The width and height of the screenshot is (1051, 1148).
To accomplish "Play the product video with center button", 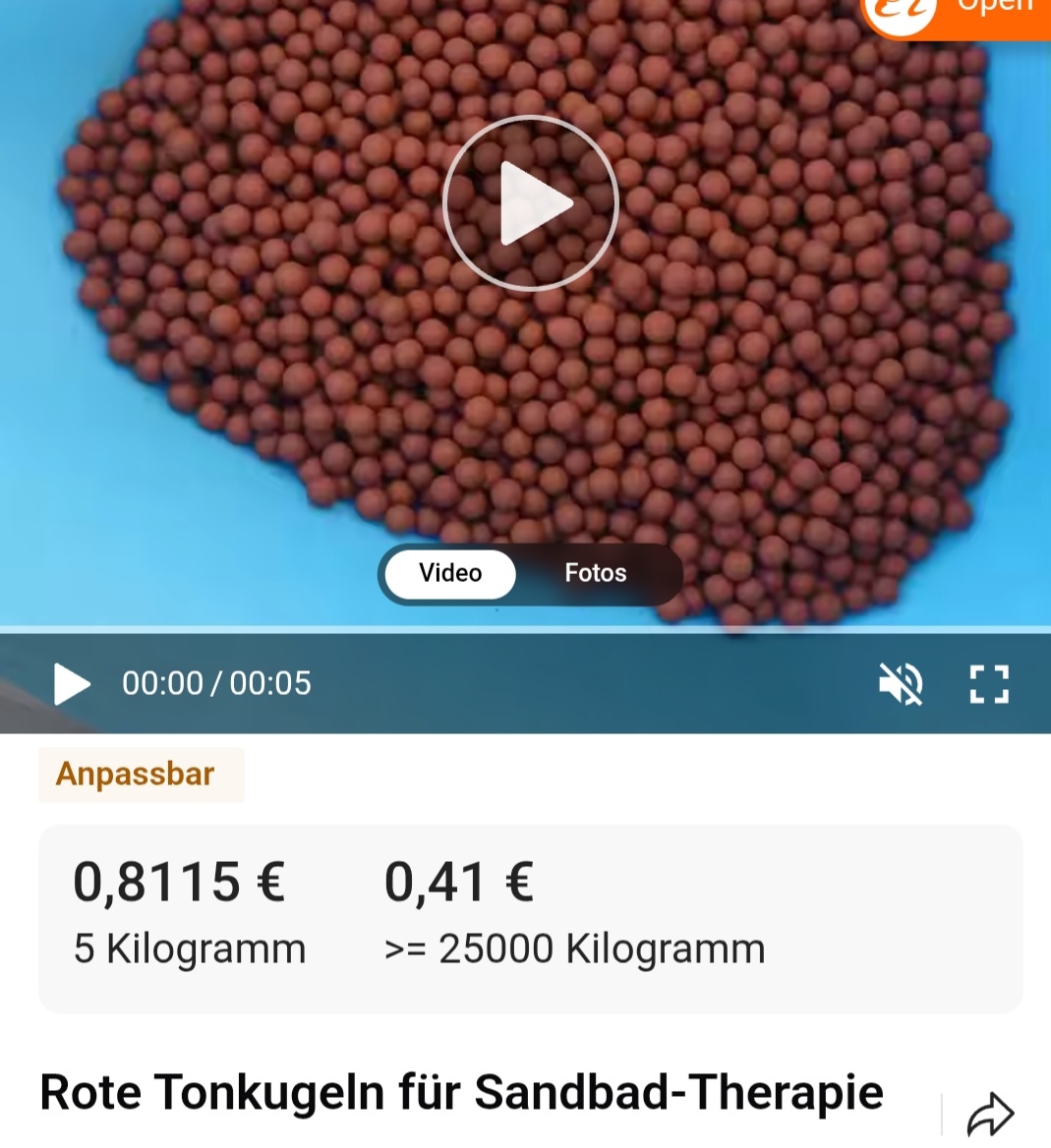I will point(530,203).
